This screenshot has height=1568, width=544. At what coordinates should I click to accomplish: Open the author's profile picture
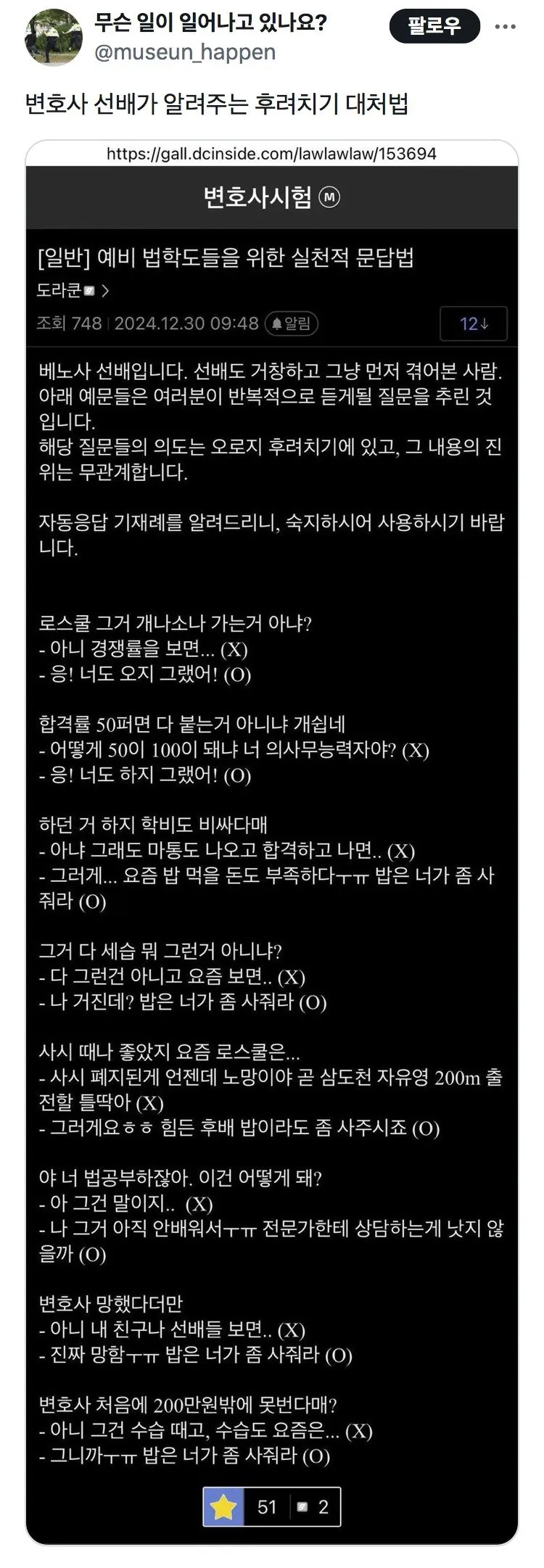[x=53, y=38]
